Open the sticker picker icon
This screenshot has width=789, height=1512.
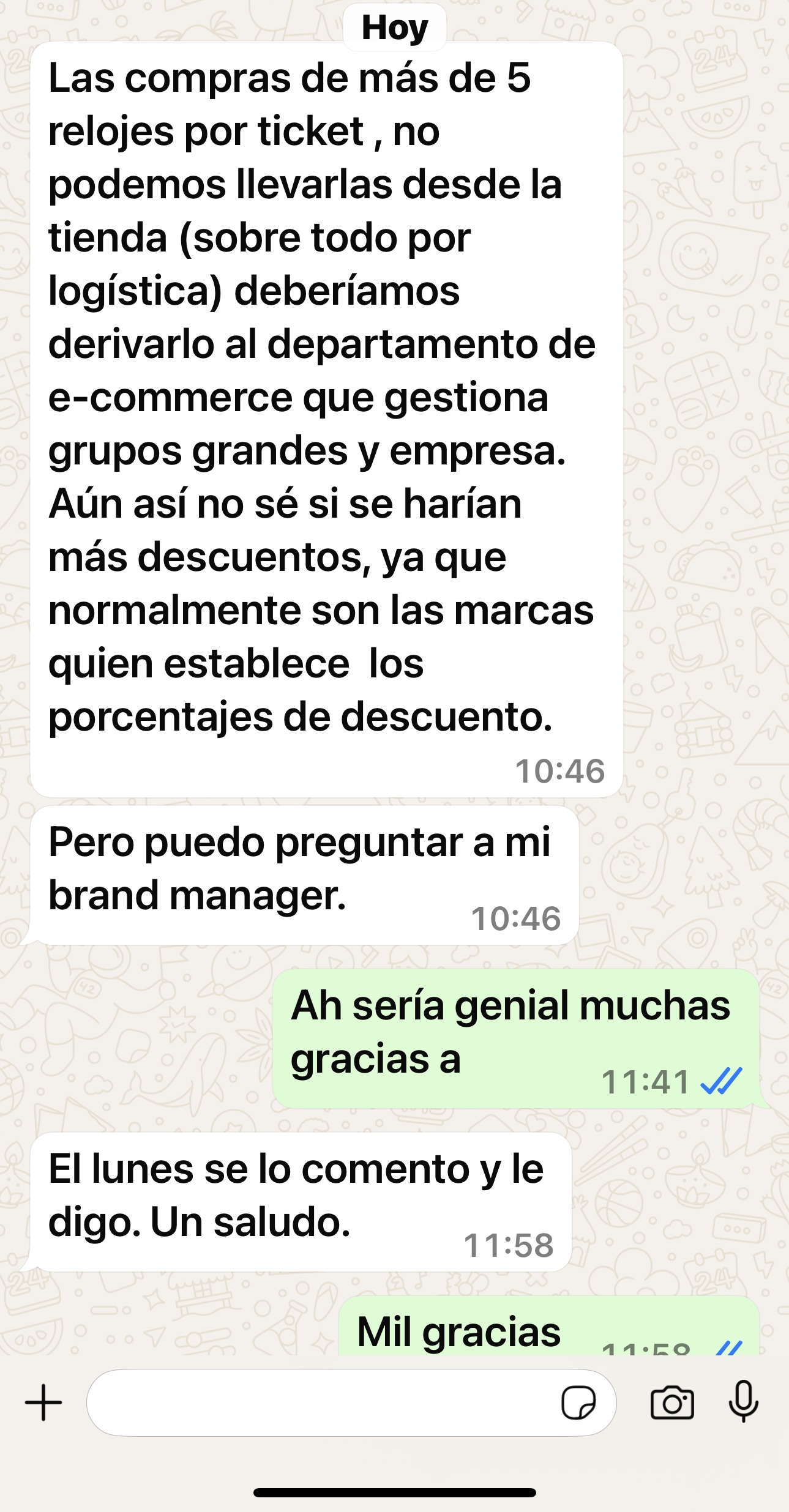[x=578, y=1402]
